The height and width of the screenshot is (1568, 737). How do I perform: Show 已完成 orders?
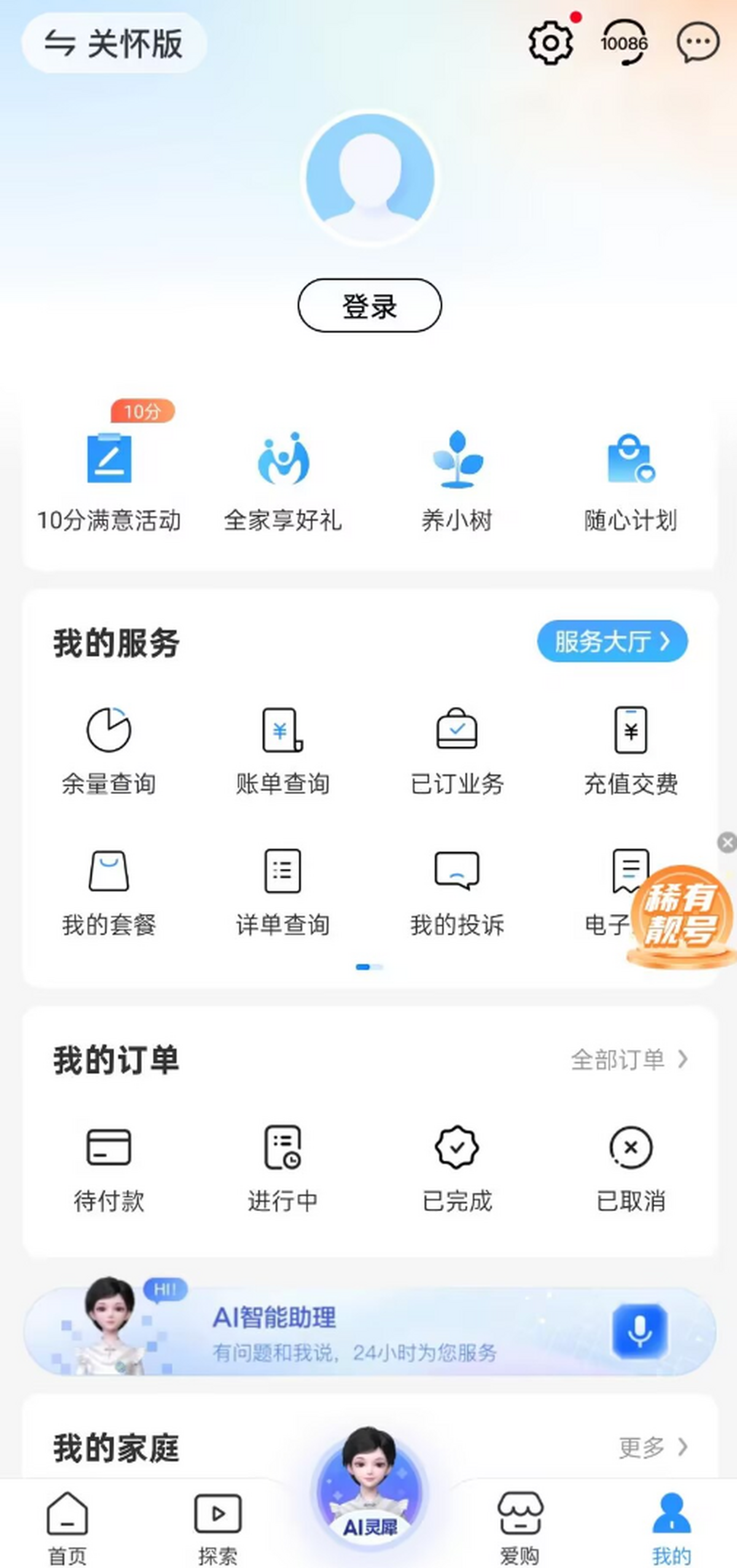[x=457, y=1168]
